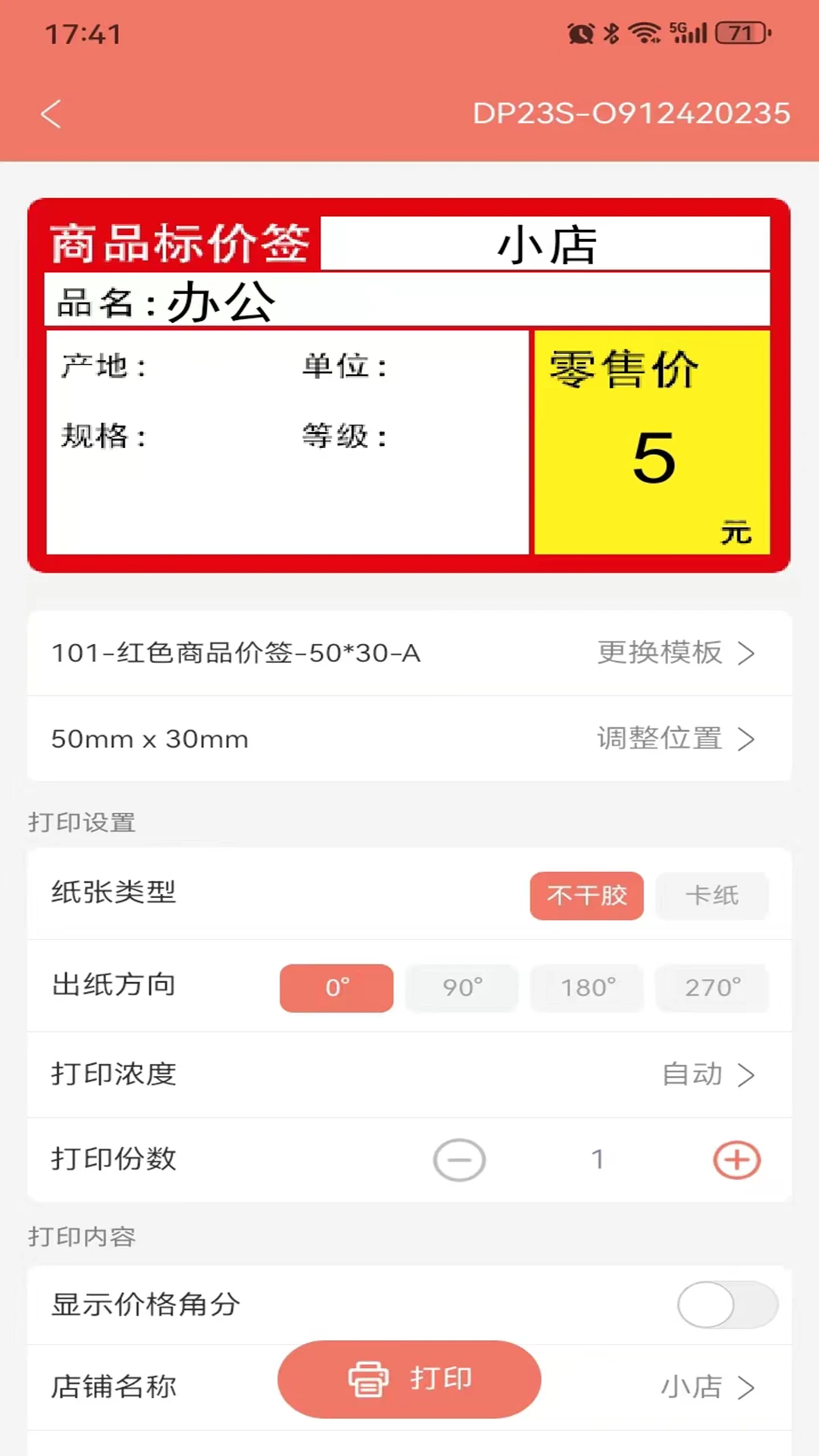
Task: Tap the printer icon on the 打印 button
Action: pyautogui.click(x=369, y=1379)
